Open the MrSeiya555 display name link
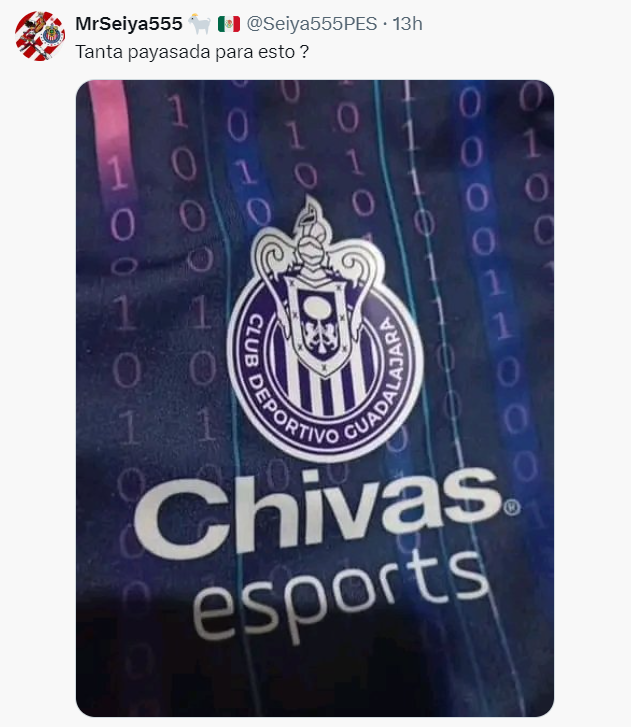The height and width of the screenshot is (727, 631). click(128, 23)
